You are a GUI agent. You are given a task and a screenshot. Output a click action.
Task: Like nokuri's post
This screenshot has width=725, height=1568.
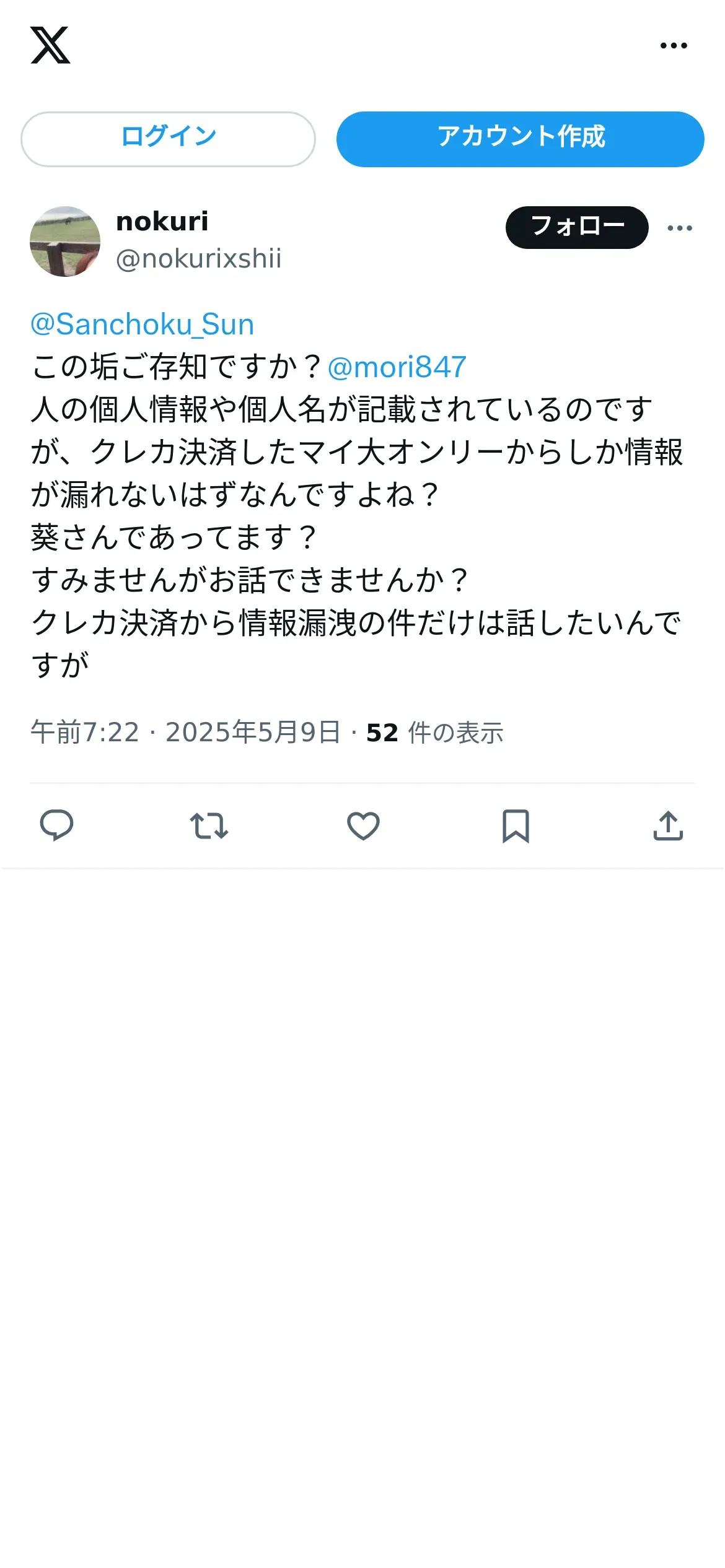pyautogui.click(x=363, y=825)
